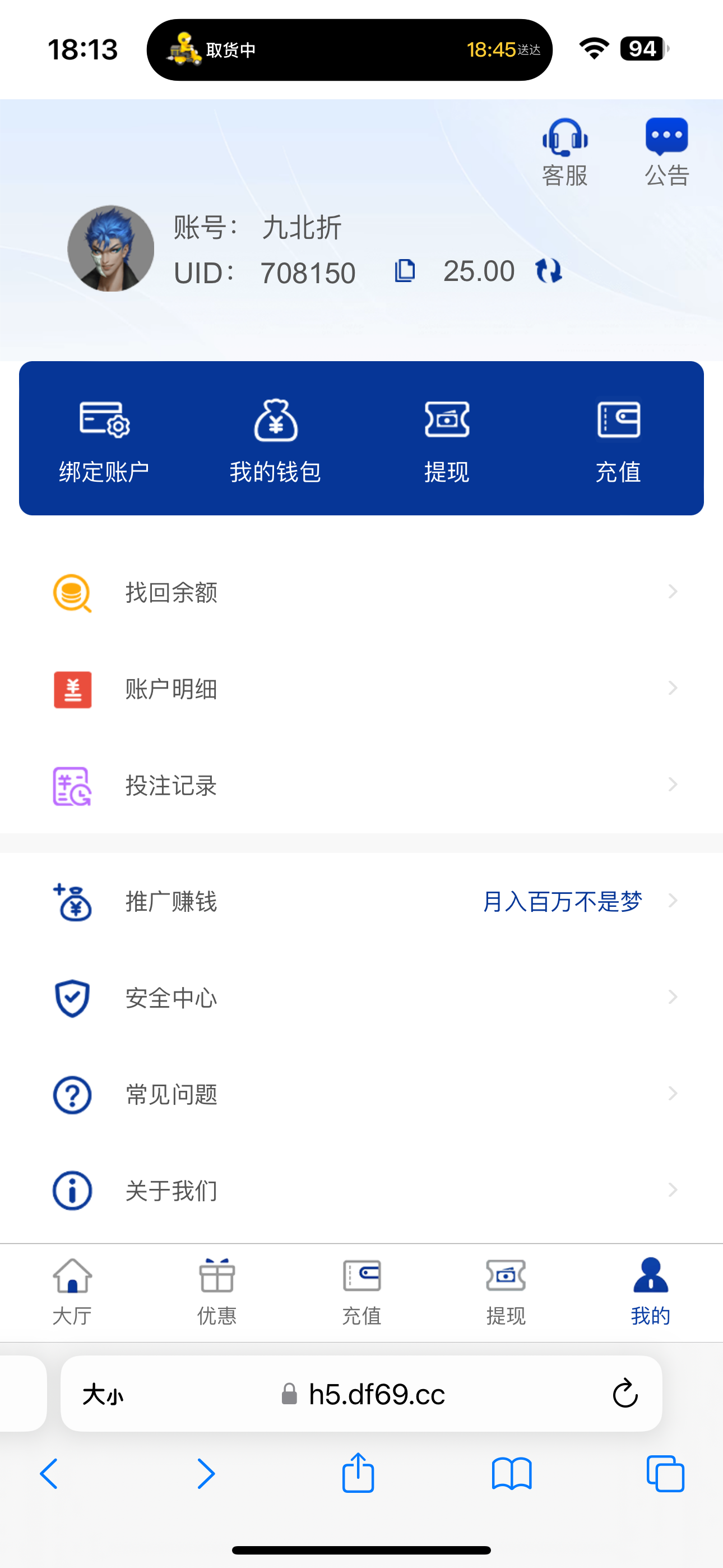View 账户明细 account details
723x1568 pixels.
tap(361, 689)
